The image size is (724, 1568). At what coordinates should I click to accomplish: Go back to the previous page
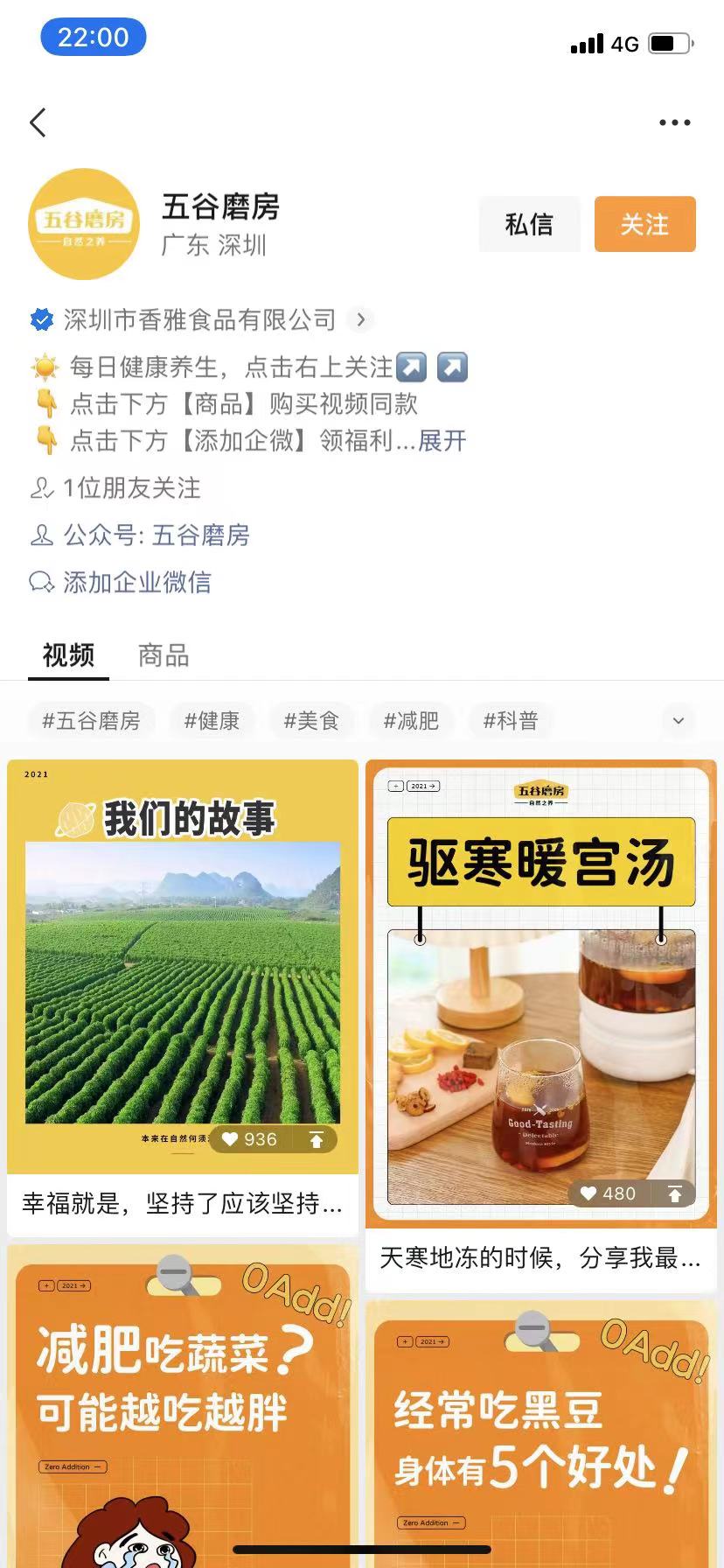[38, 122]
